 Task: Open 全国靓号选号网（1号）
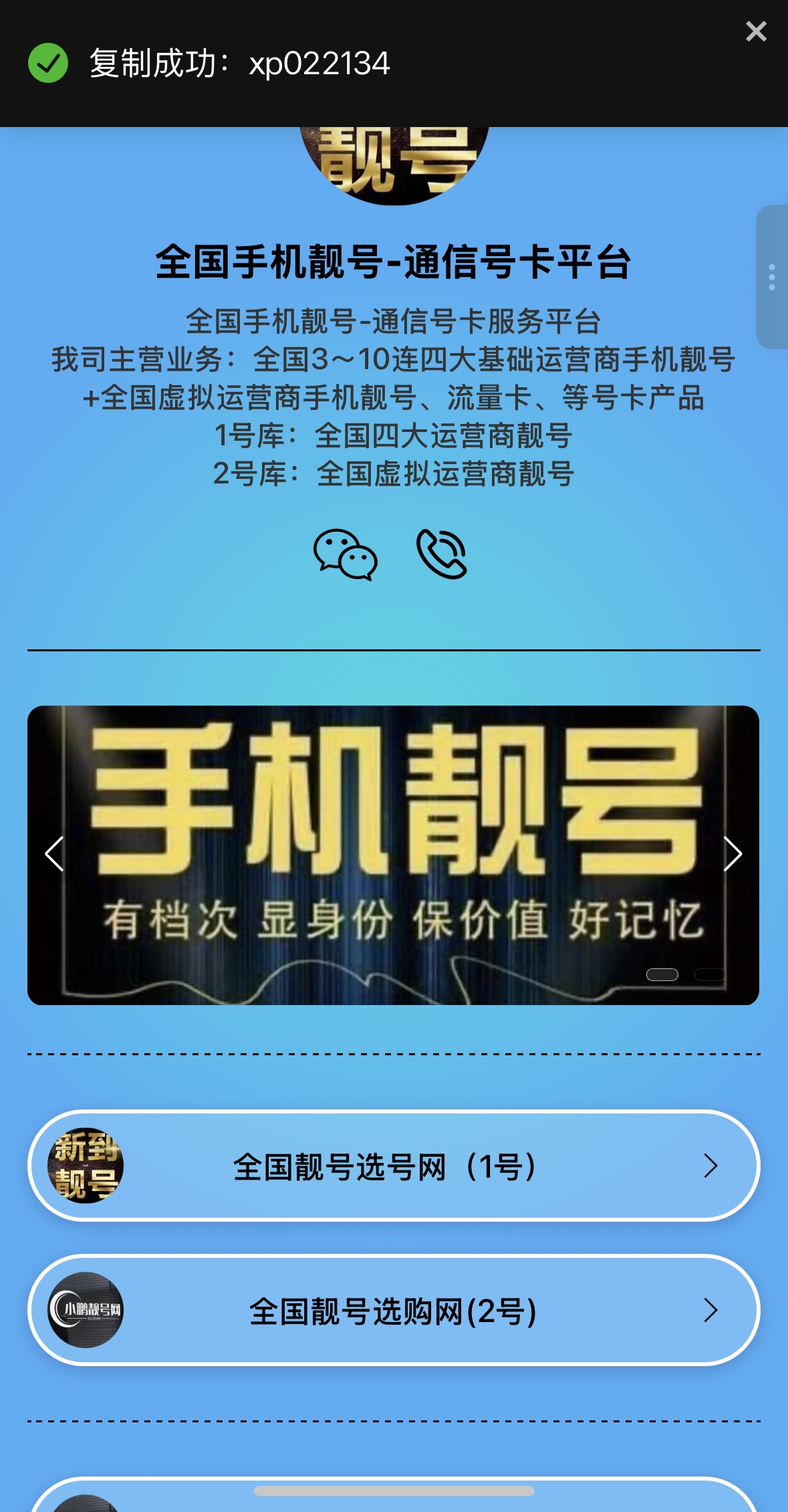coord(393,1166)
